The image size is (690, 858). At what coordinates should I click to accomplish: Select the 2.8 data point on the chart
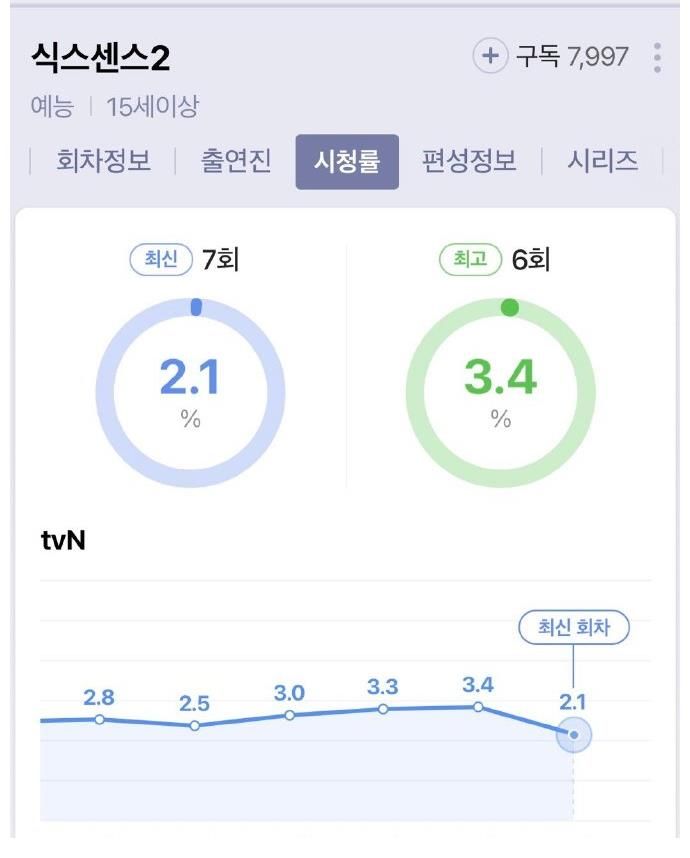click(x=99, y=719)
